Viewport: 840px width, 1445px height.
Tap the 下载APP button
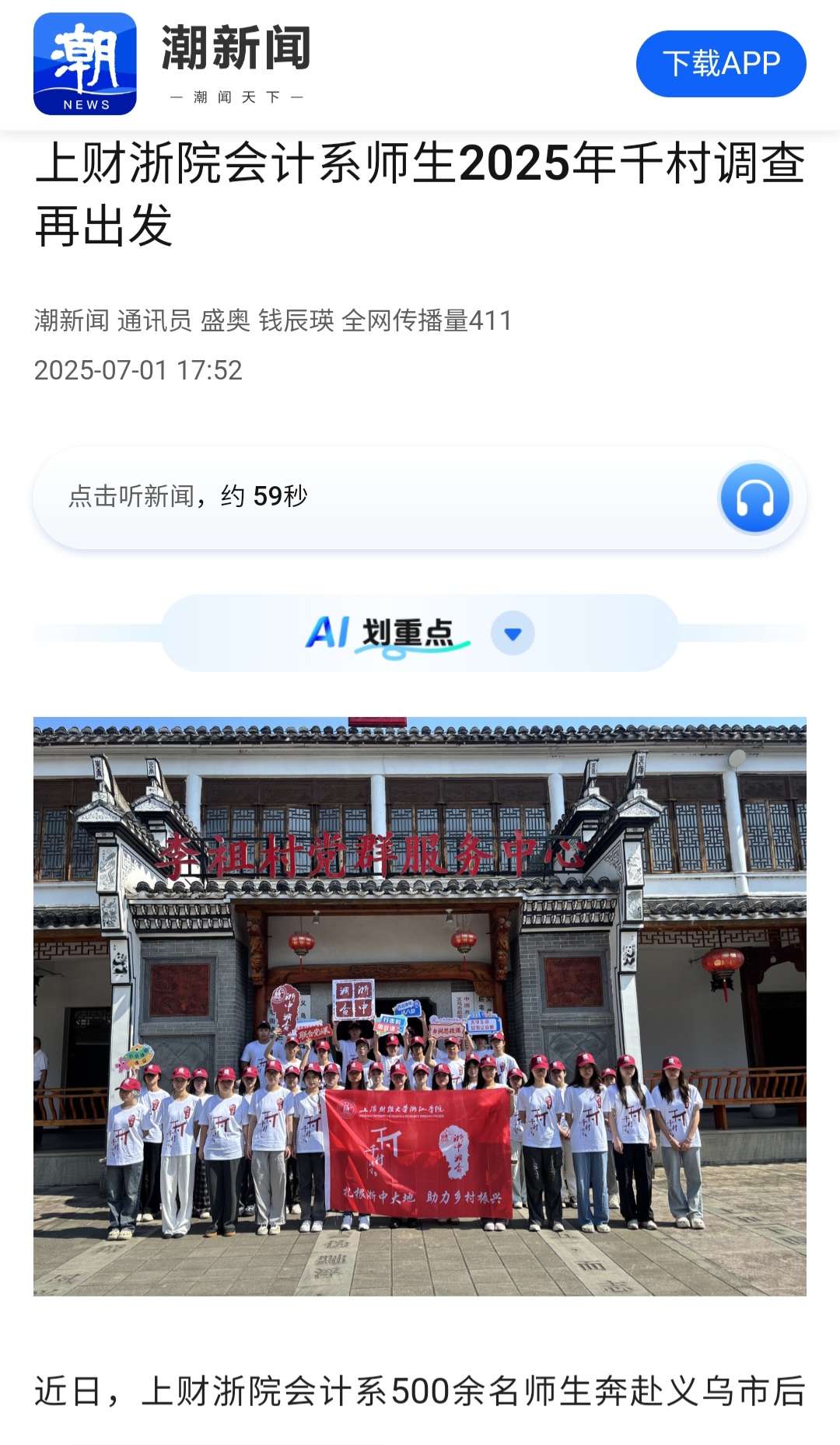720,64
